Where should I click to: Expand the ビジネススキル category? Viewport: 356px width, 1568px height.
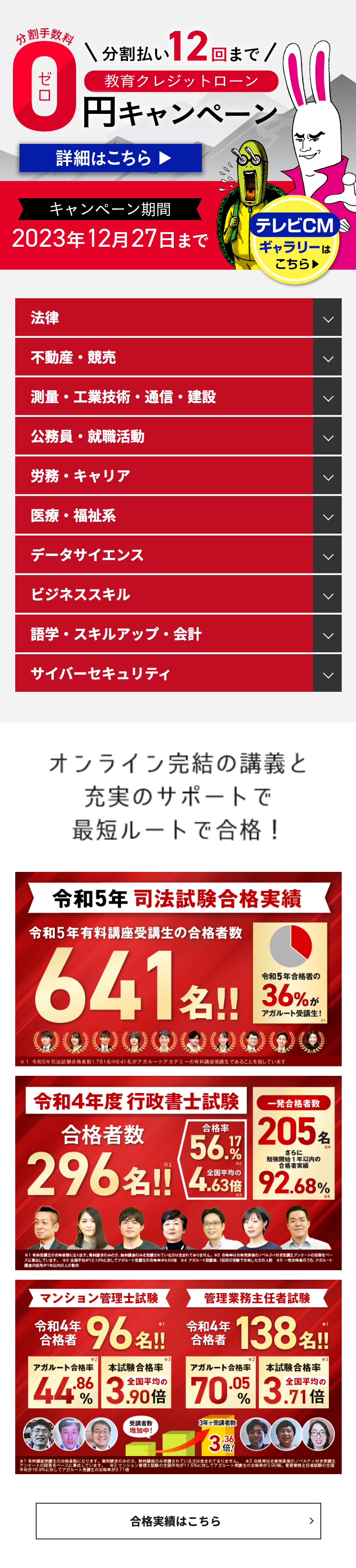point(178,595)
